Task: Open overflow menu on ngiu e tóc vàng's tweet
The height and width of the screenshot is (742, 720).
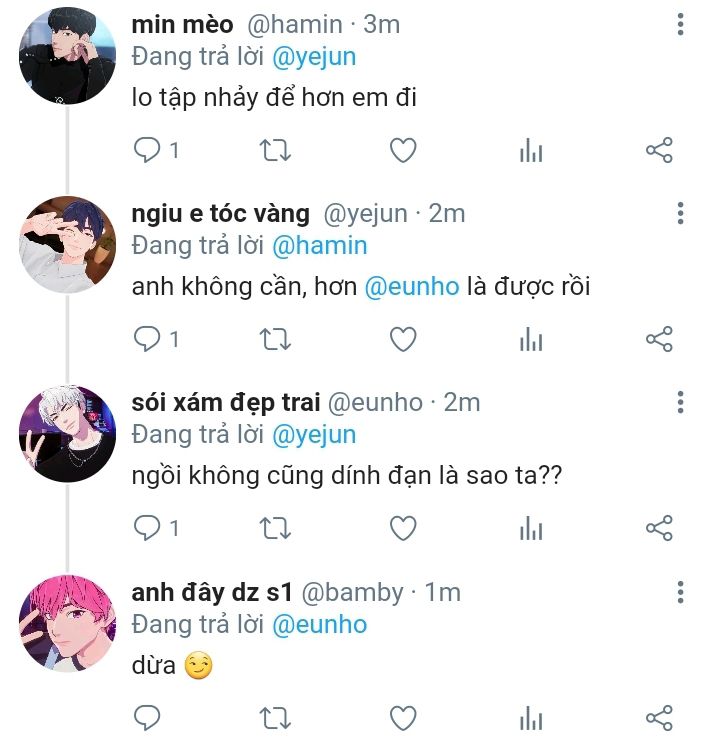Action: (x=680, y=213)
